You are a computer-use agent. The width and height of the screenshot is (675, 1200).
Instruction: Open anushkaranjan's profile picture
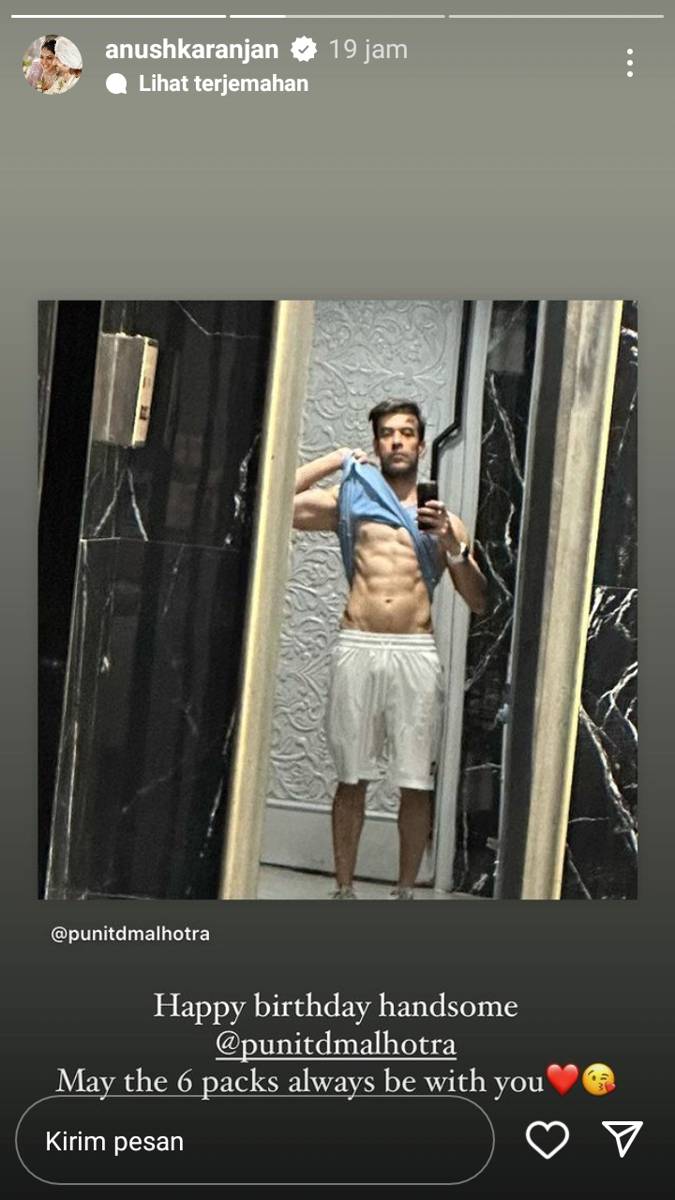pos(52,65)
